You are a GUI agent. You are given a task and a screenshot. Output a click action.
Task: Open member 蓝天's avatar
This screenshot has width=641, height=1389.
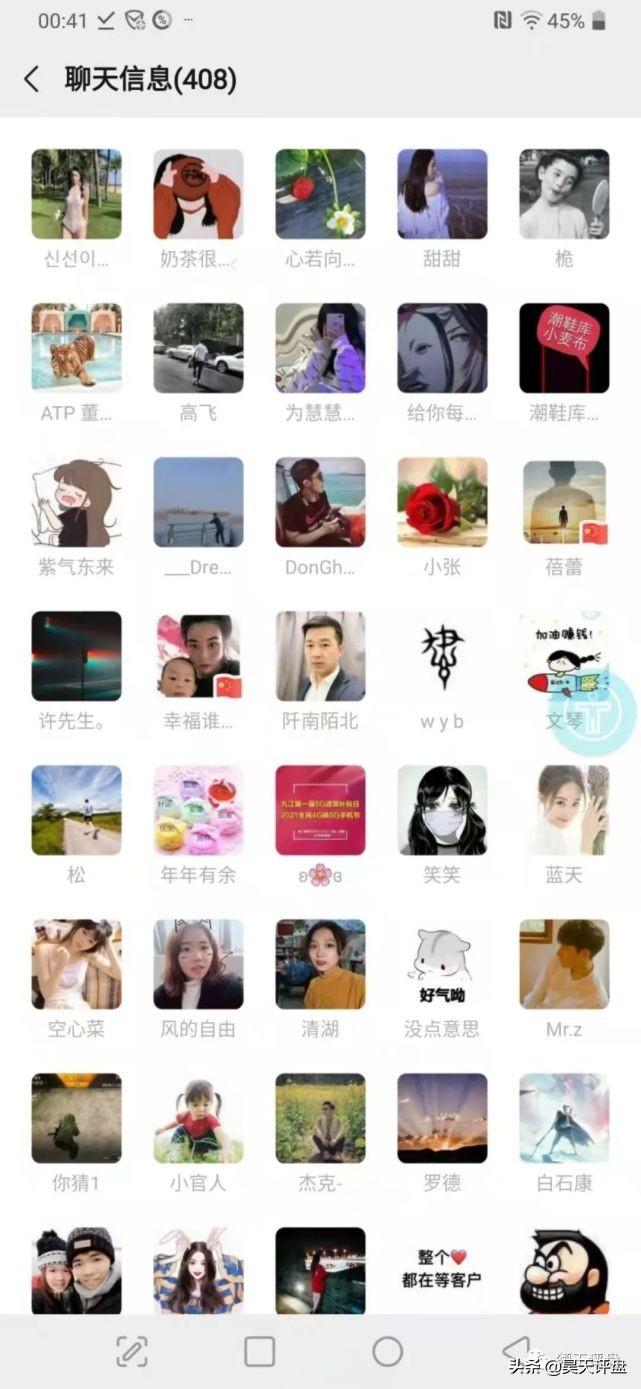(564, 810)
